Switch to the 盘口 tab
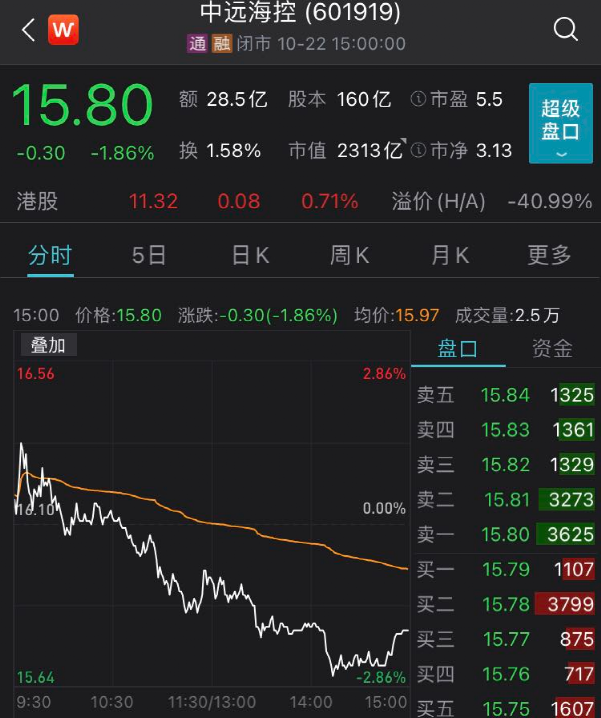601x718 pixels. 458,349
